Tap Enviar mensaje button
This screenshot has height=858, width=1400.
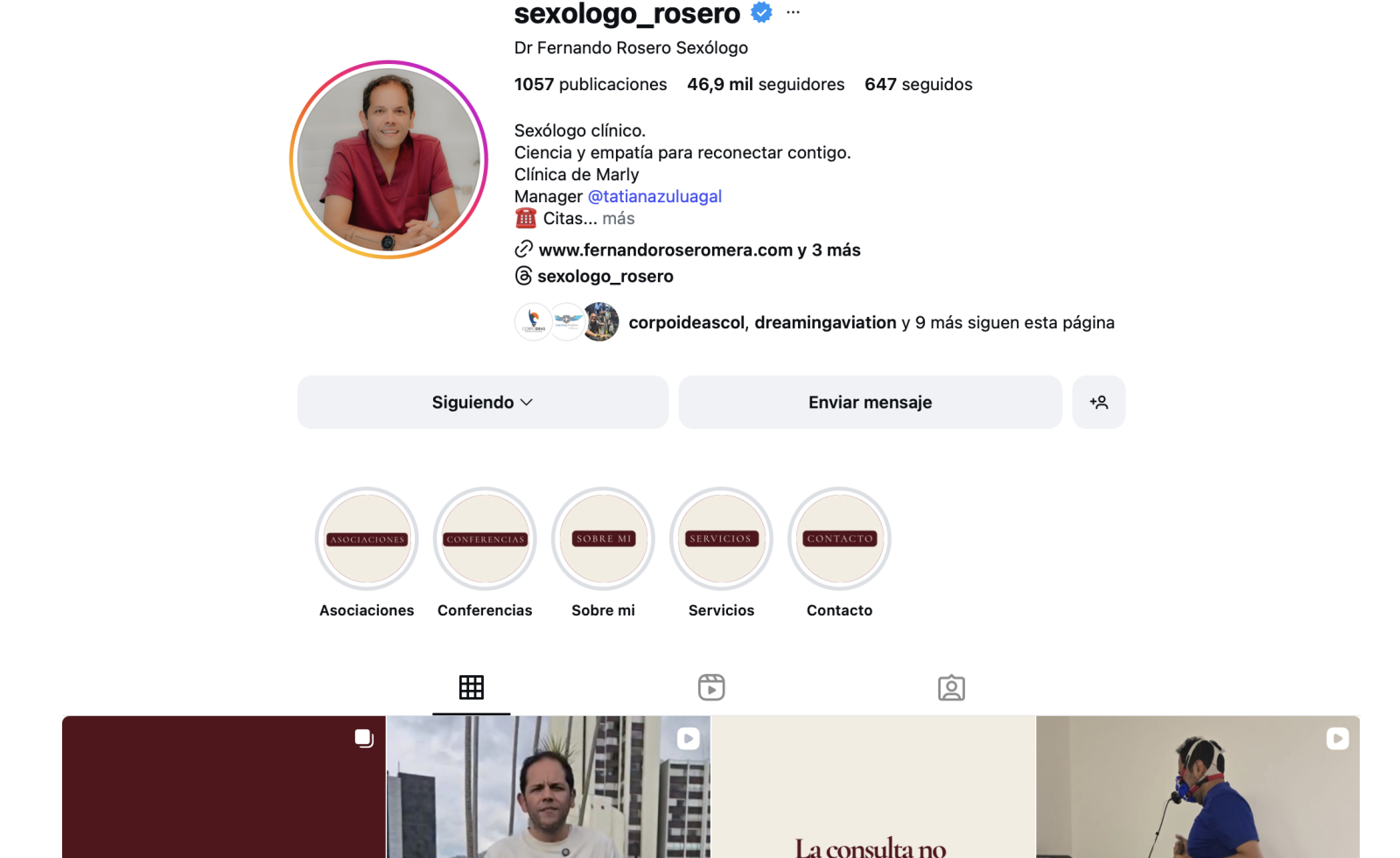click(x=870, y=402)
